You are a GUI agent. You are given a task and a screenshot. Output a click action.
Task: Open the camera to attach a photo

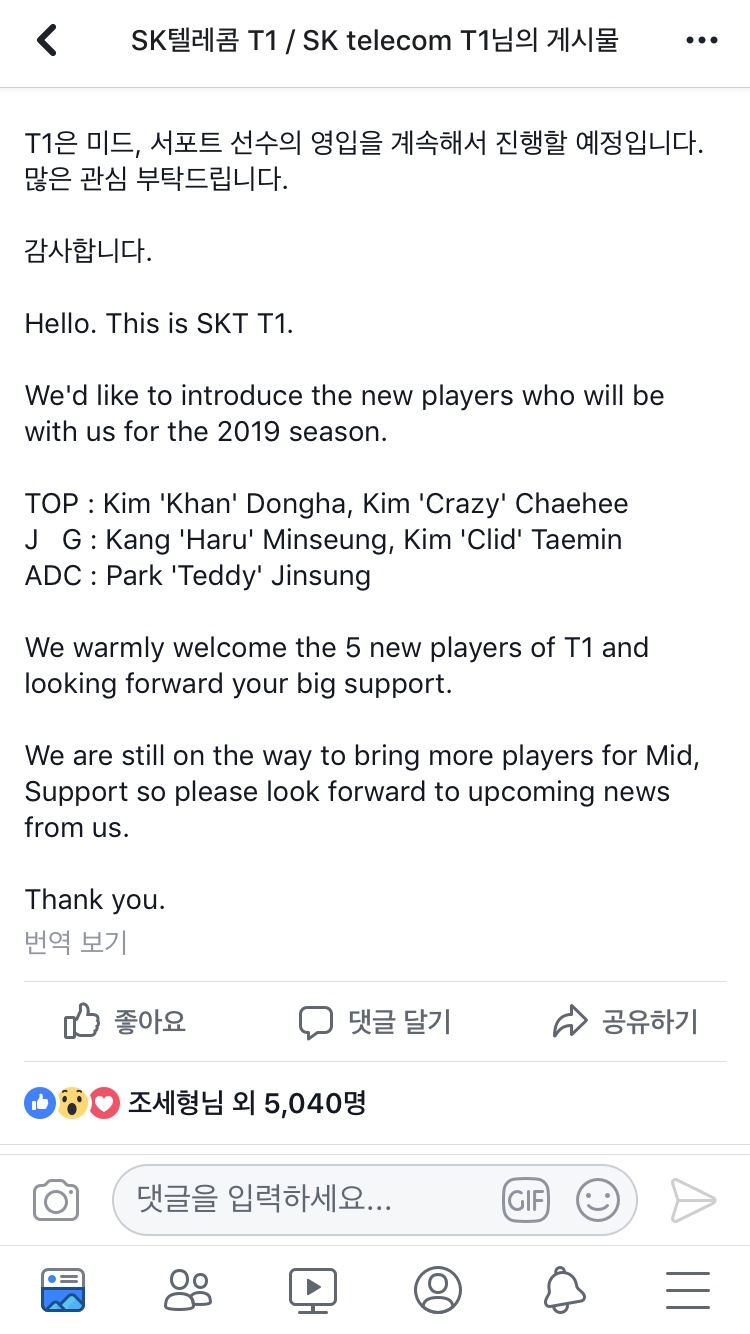(x=56, y=1200)
